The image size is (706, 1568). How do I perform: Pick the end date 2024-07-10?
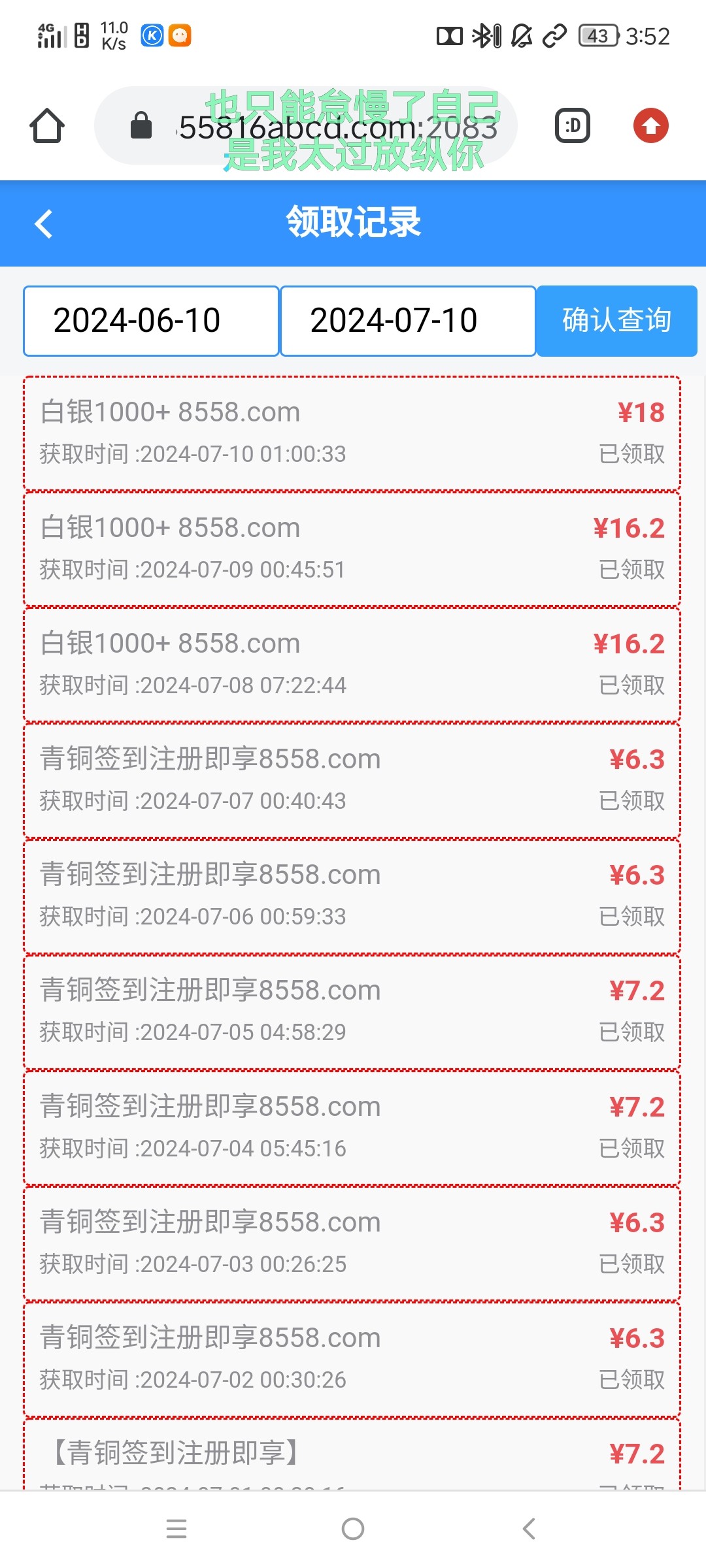point(408,321)
